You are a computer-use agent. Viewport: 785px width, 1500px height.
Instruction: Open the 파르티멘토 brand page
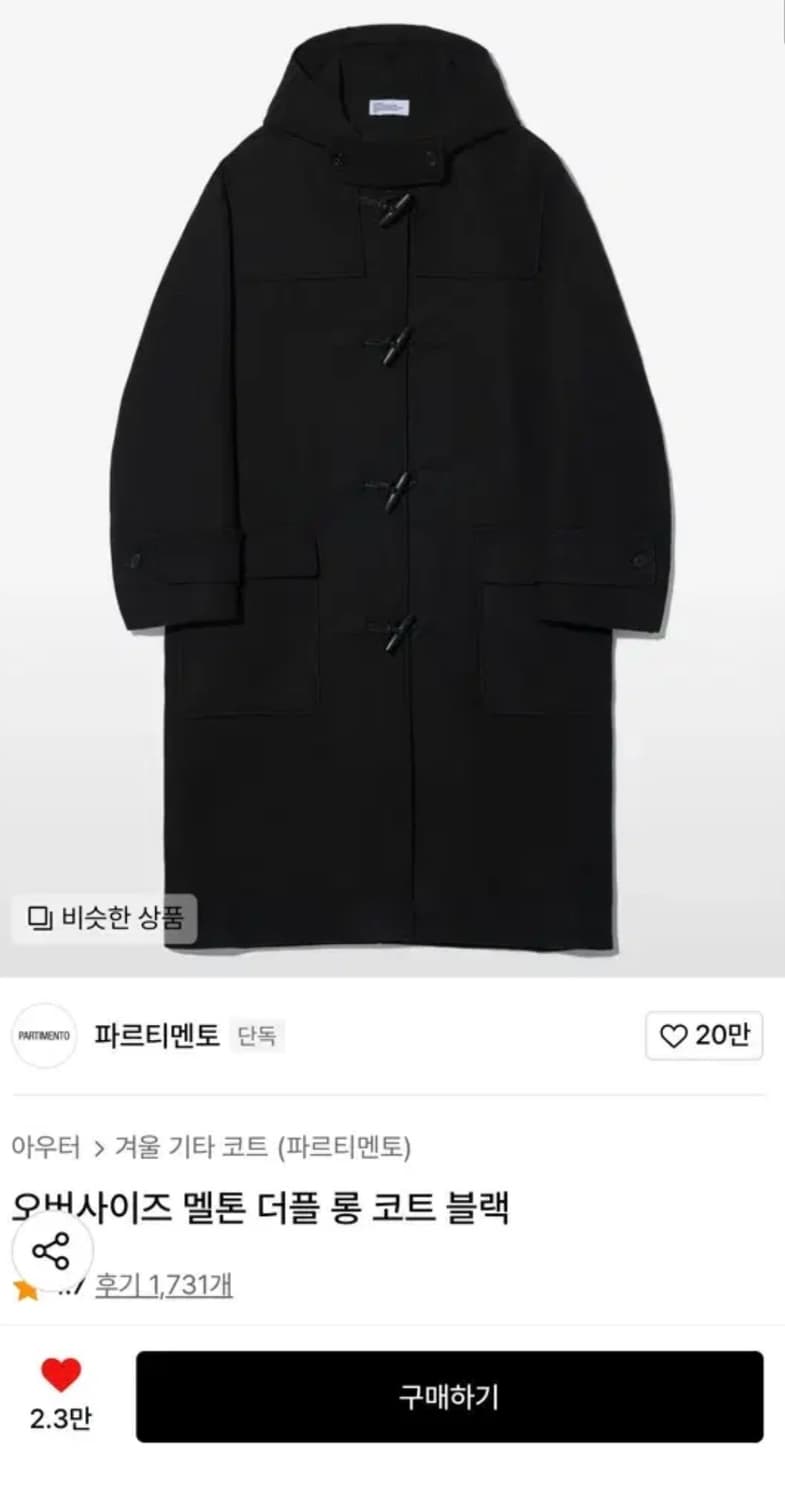click(x=156, y=1035)
